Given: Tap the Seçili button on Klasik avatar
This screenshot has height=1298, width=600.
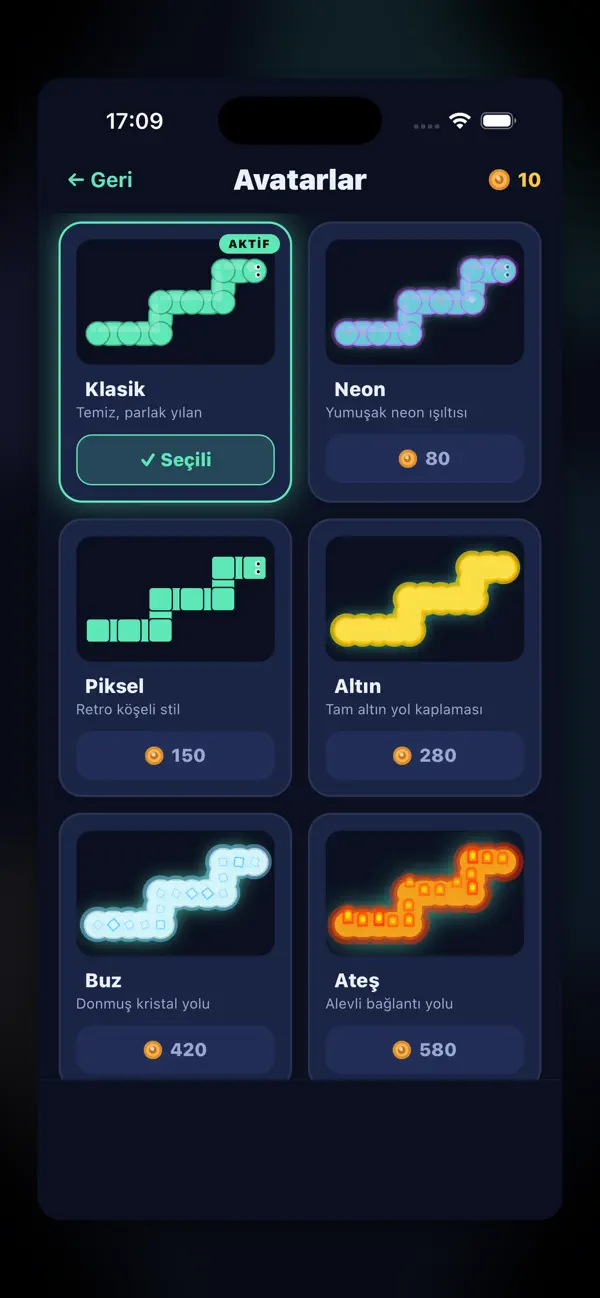Looking at the screenshot, I should 175,460.
